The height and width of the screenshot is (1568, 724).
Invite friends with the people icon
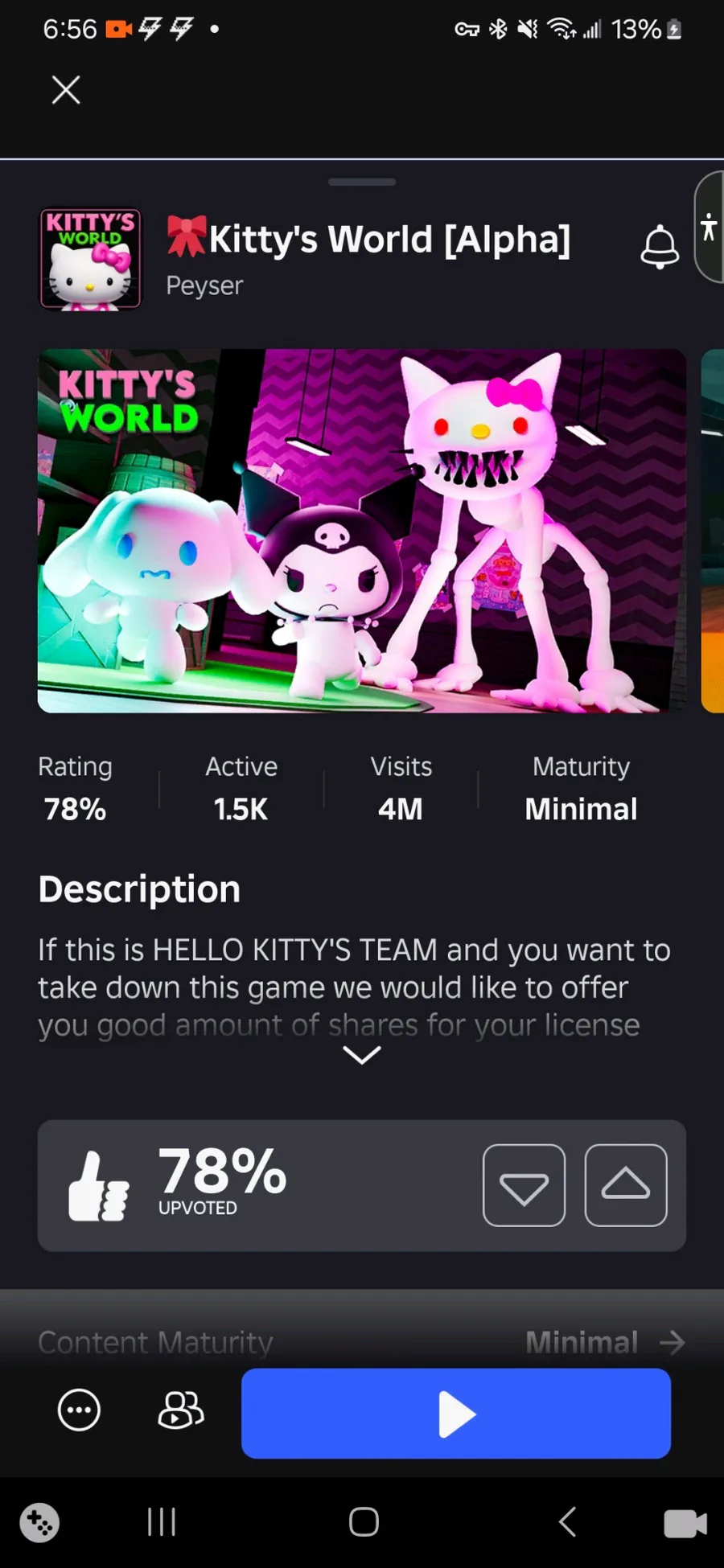coord(181,1410)
